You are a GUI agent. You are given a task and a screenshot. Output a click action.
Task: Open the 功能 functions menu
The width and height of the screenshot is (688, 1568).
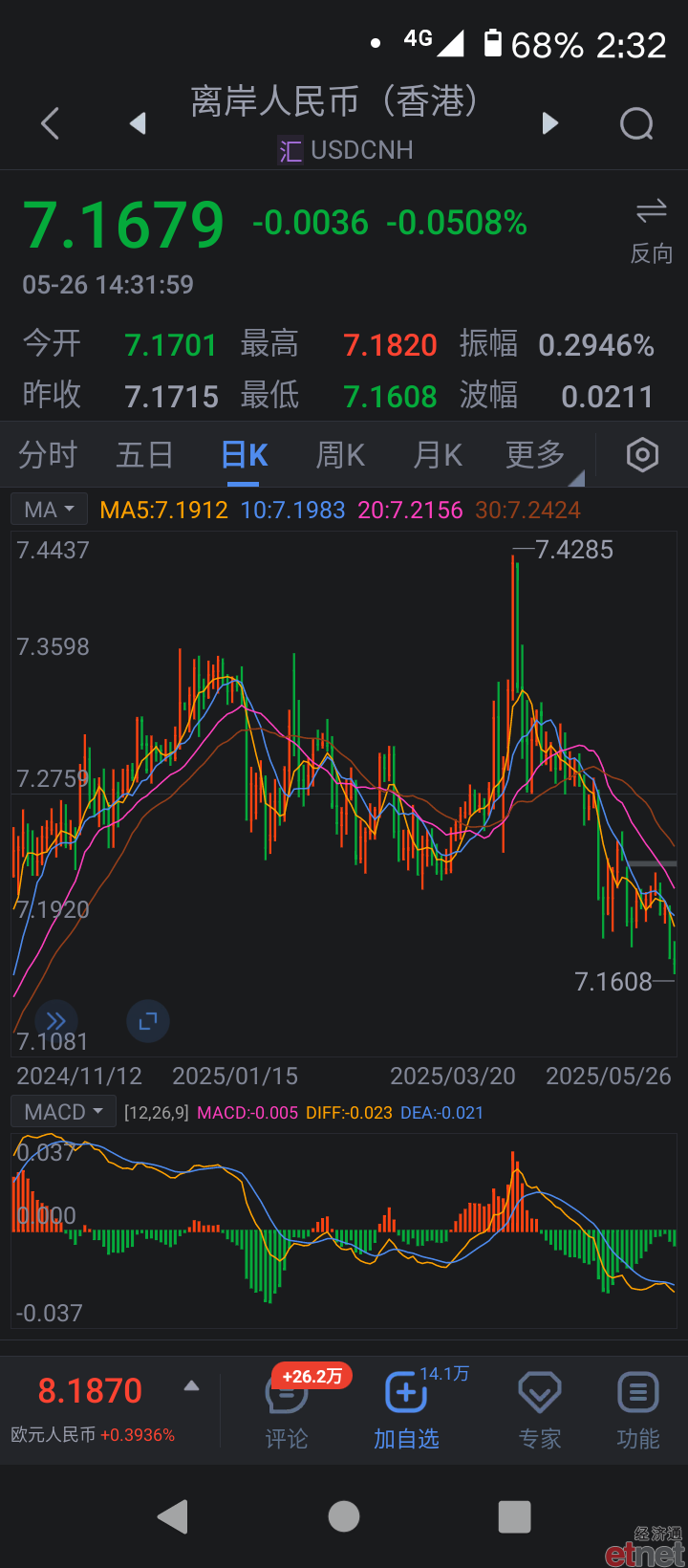[638, 1410]
